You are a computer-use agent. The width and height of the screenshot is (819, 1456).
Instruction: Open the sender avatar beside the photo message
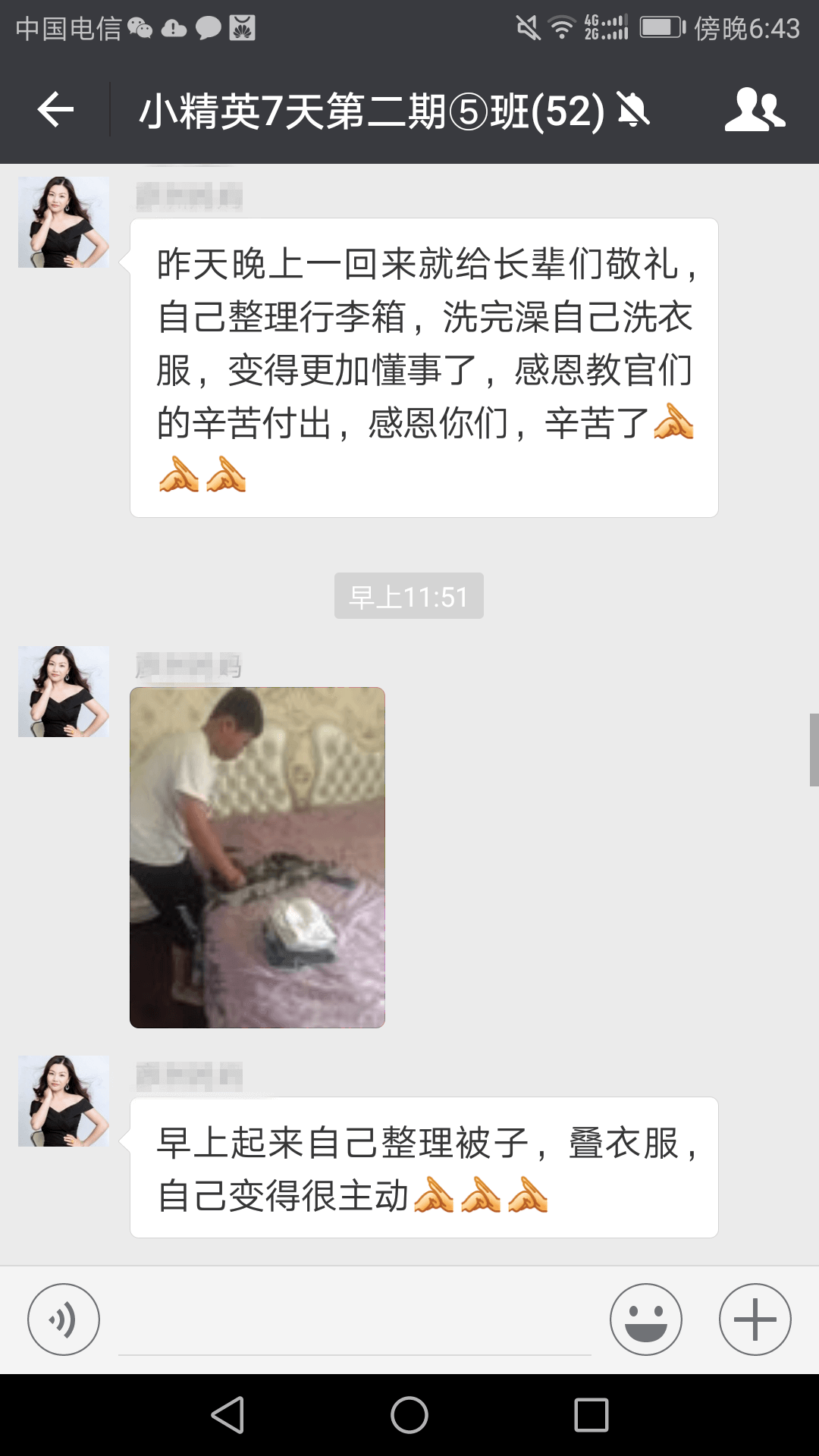64,692
